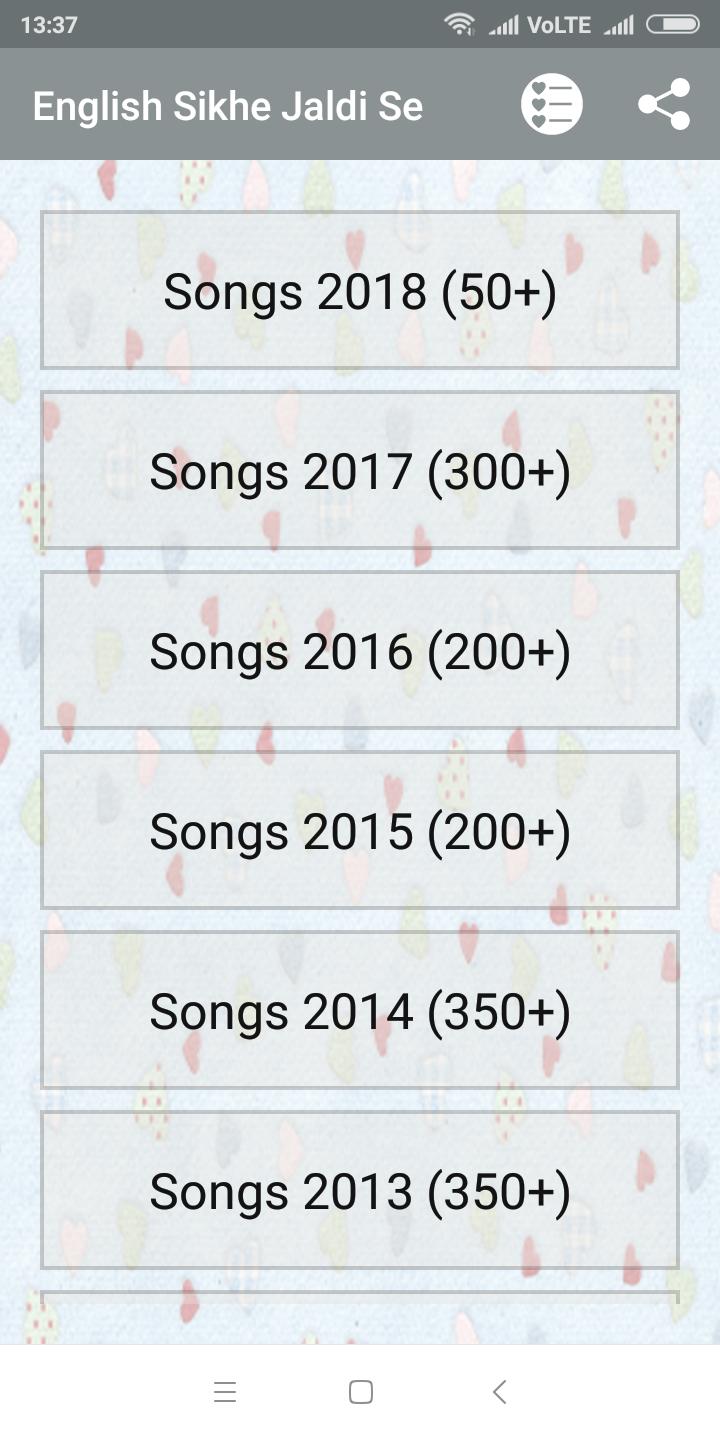This screenshot has height=1440, width=720.
Task: Open the favorites list icon
Action: (551, 104)
